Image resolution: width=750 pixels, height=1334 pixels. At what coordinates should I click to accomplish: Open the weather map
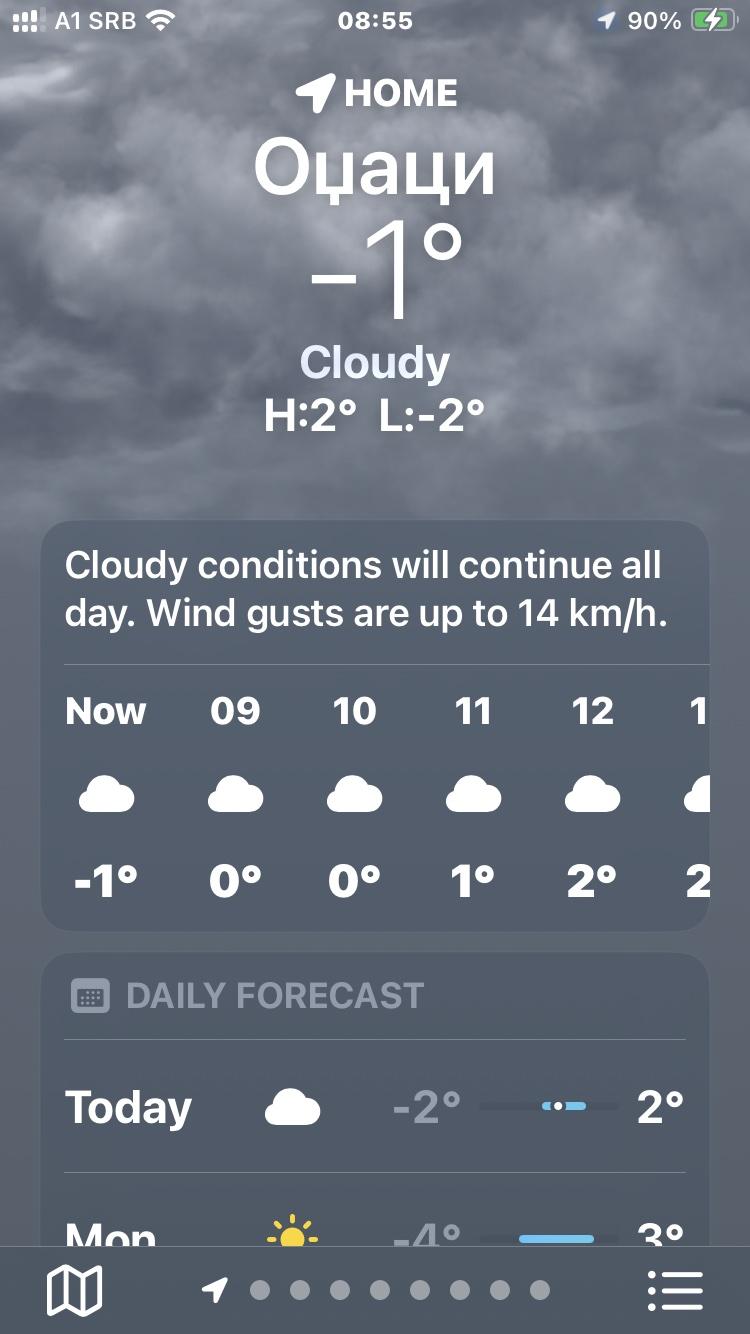click(74, 1290)
